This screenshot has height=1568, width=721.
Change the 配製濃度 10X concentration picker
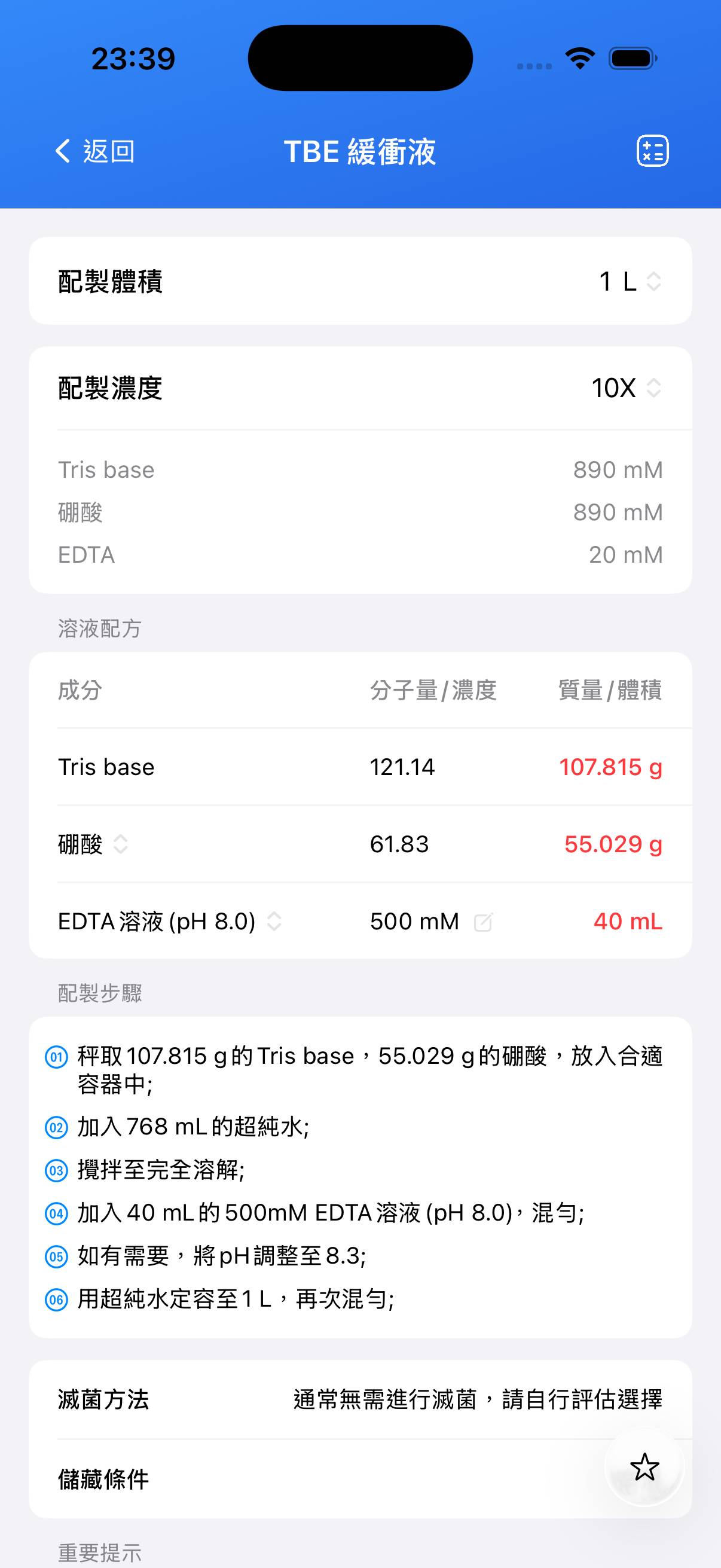[x=627, y=388]
